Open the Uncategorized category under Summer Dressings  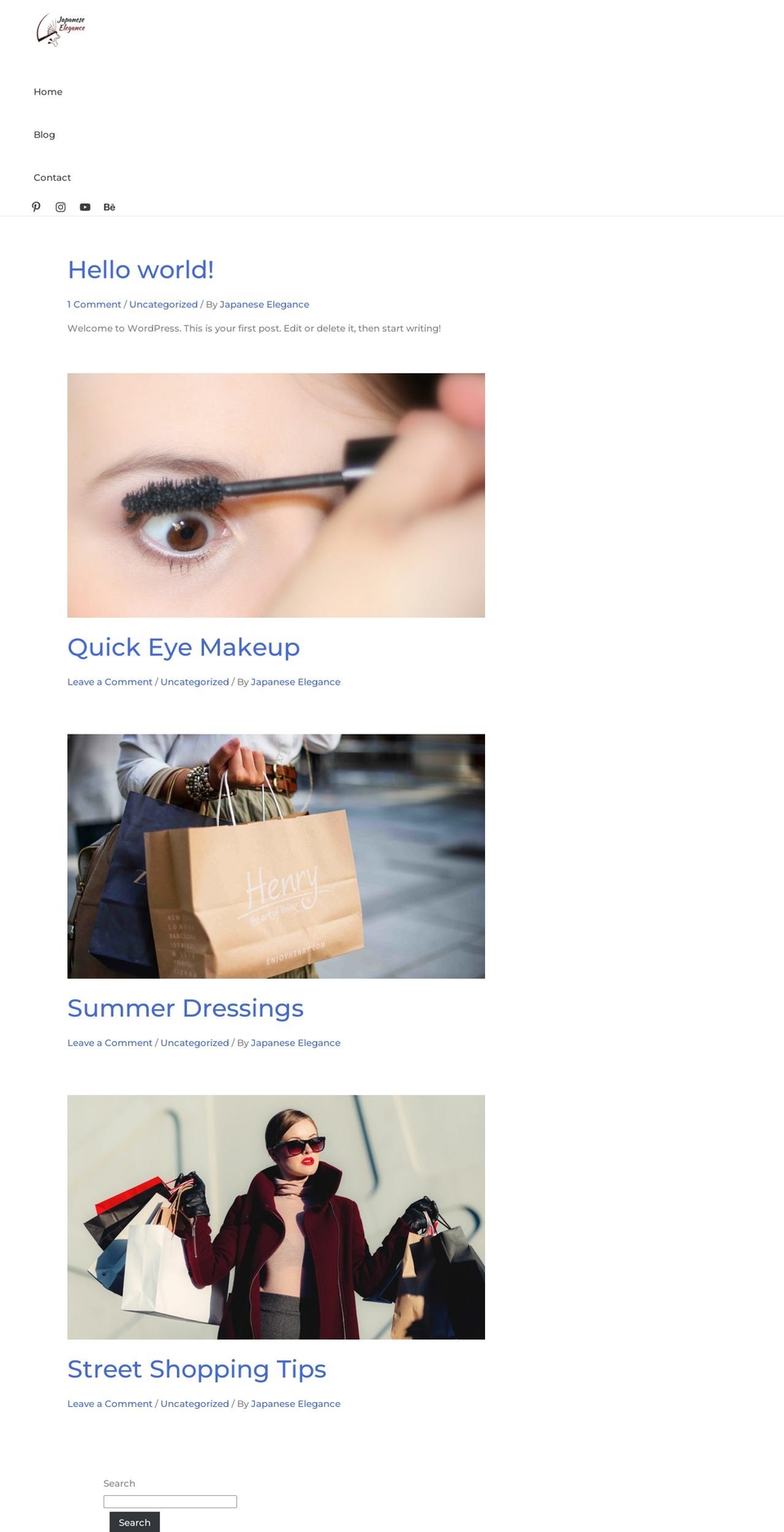[194, 1043]
